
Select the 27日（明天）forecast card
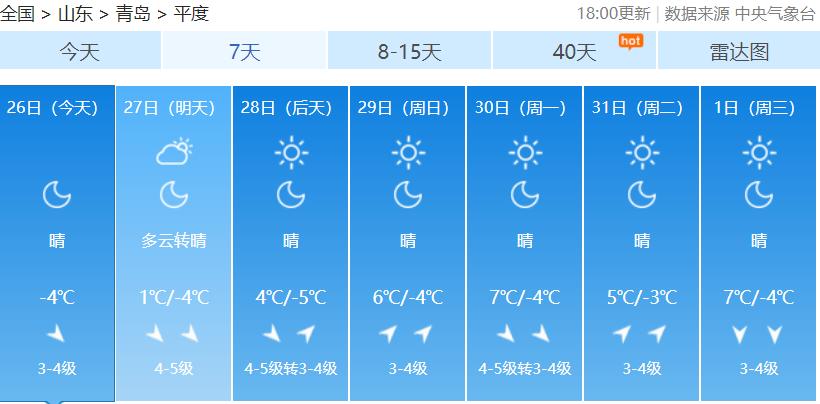tap(174, 242)
